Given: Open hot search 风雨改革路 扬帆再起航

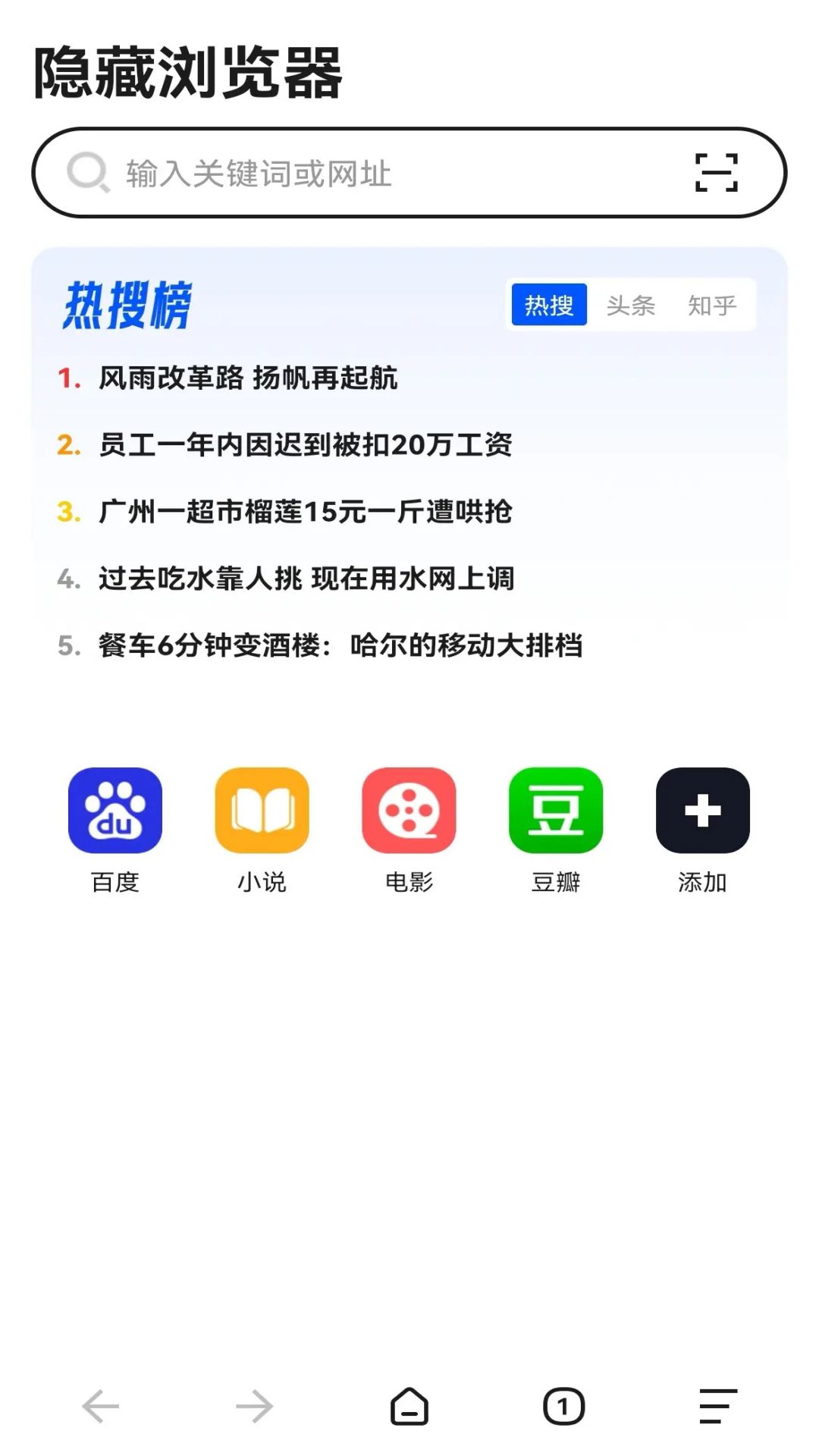Looking at the screenshot, I should [248, 378].
